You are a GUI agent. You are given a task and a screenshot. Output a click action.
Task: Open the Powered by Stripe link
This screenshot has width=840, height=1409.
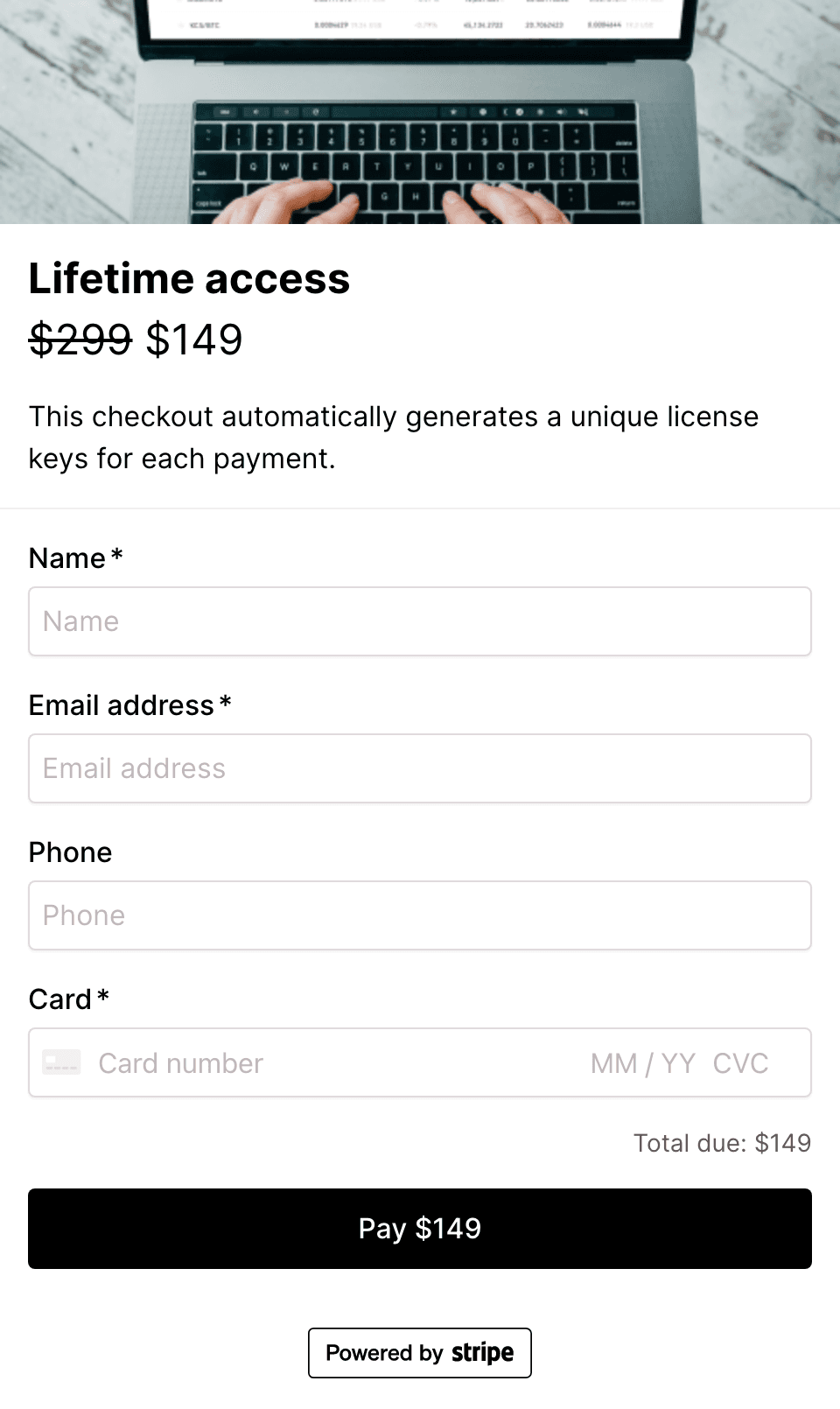pyautogui.click(x=420, y=1353)
